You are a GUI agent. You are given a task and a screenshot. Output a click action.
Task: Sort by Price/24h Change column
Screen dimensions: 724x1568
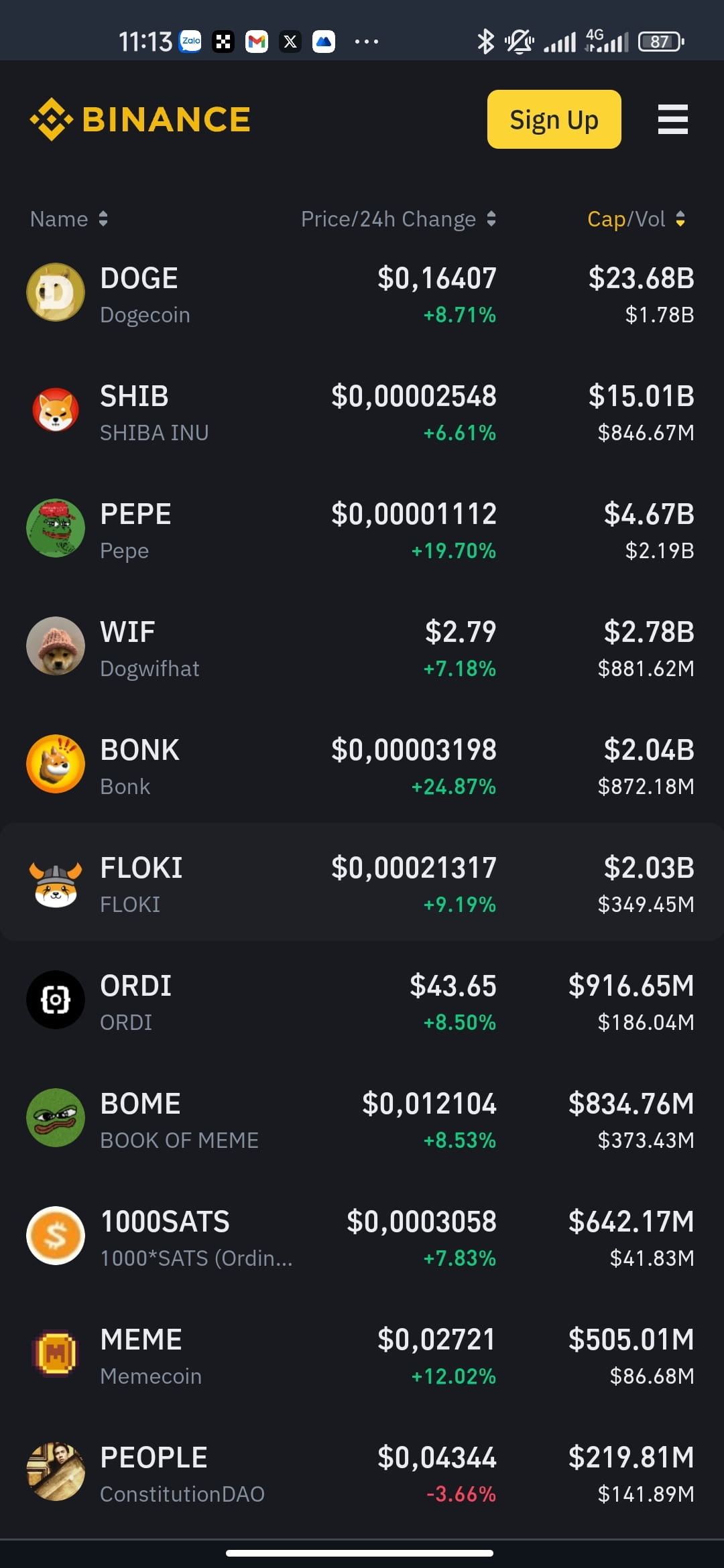click(x=398, y=218)
